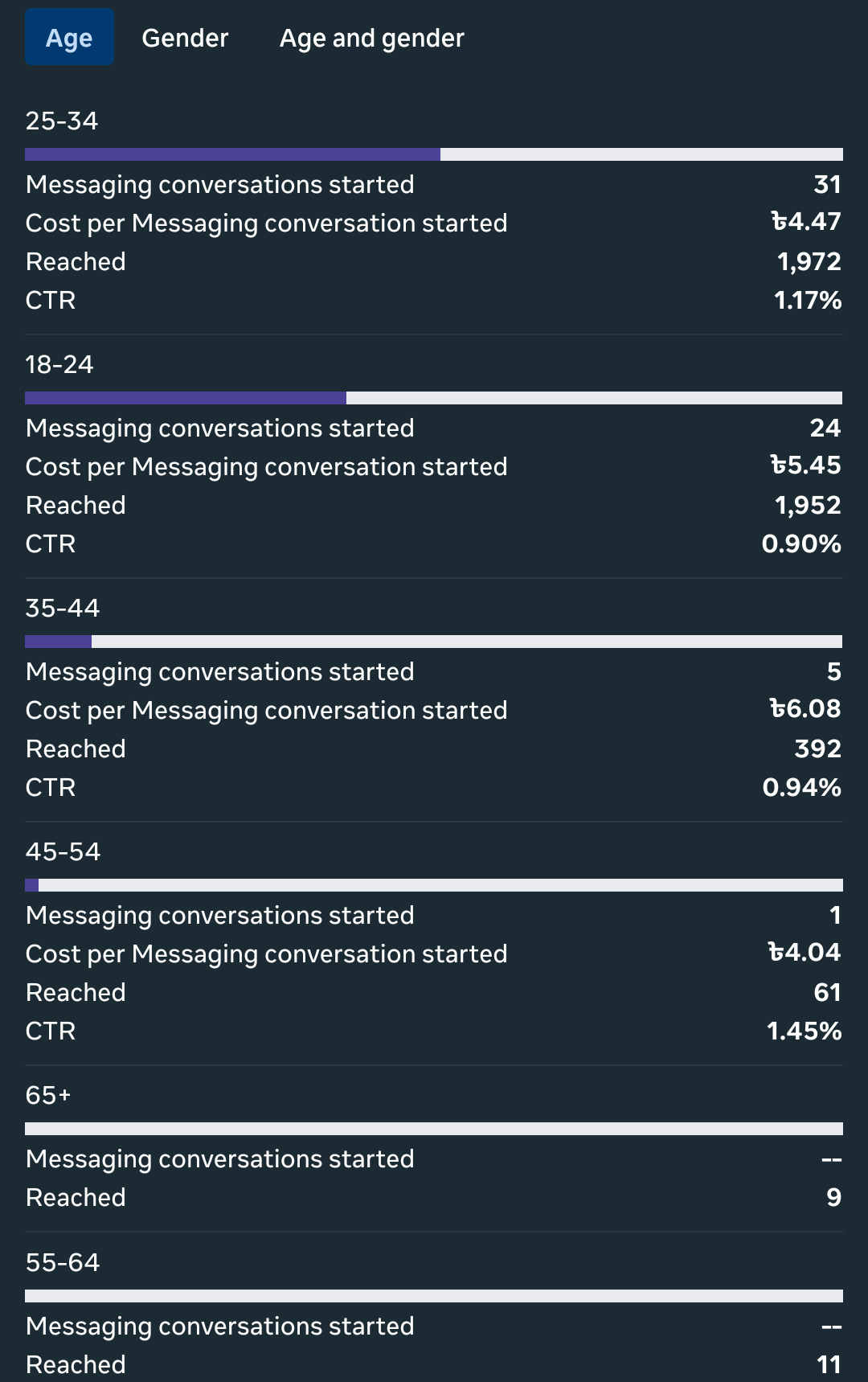Image resolution: width=868 pixels, height=1382 pixels.
Task: Switch to the Gender tab
Action: coord(184,37)
